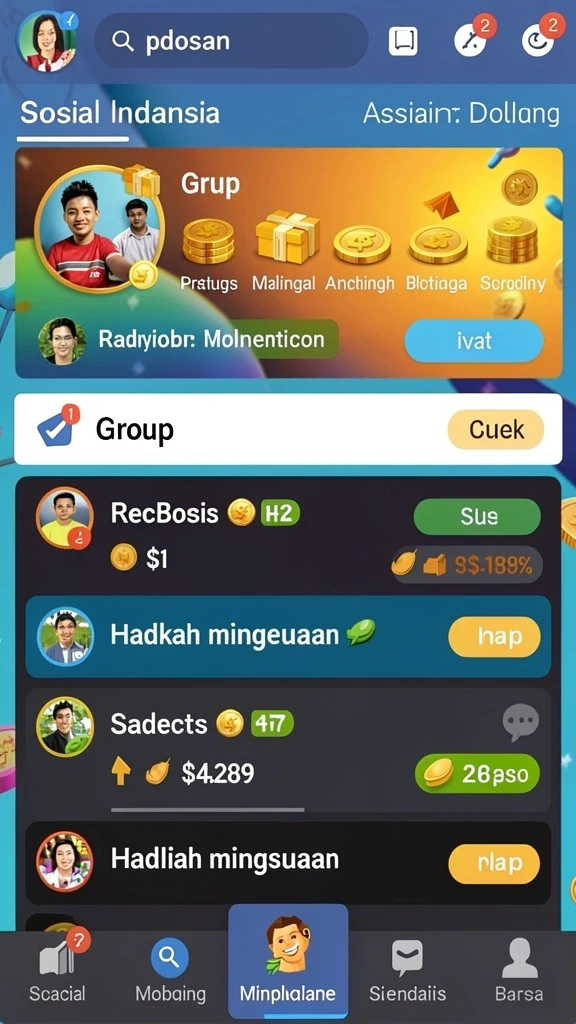
Task: Tap the lnap button for Hadkah mingeuaan
Action: pyautogui.click(x=494, y=637)
